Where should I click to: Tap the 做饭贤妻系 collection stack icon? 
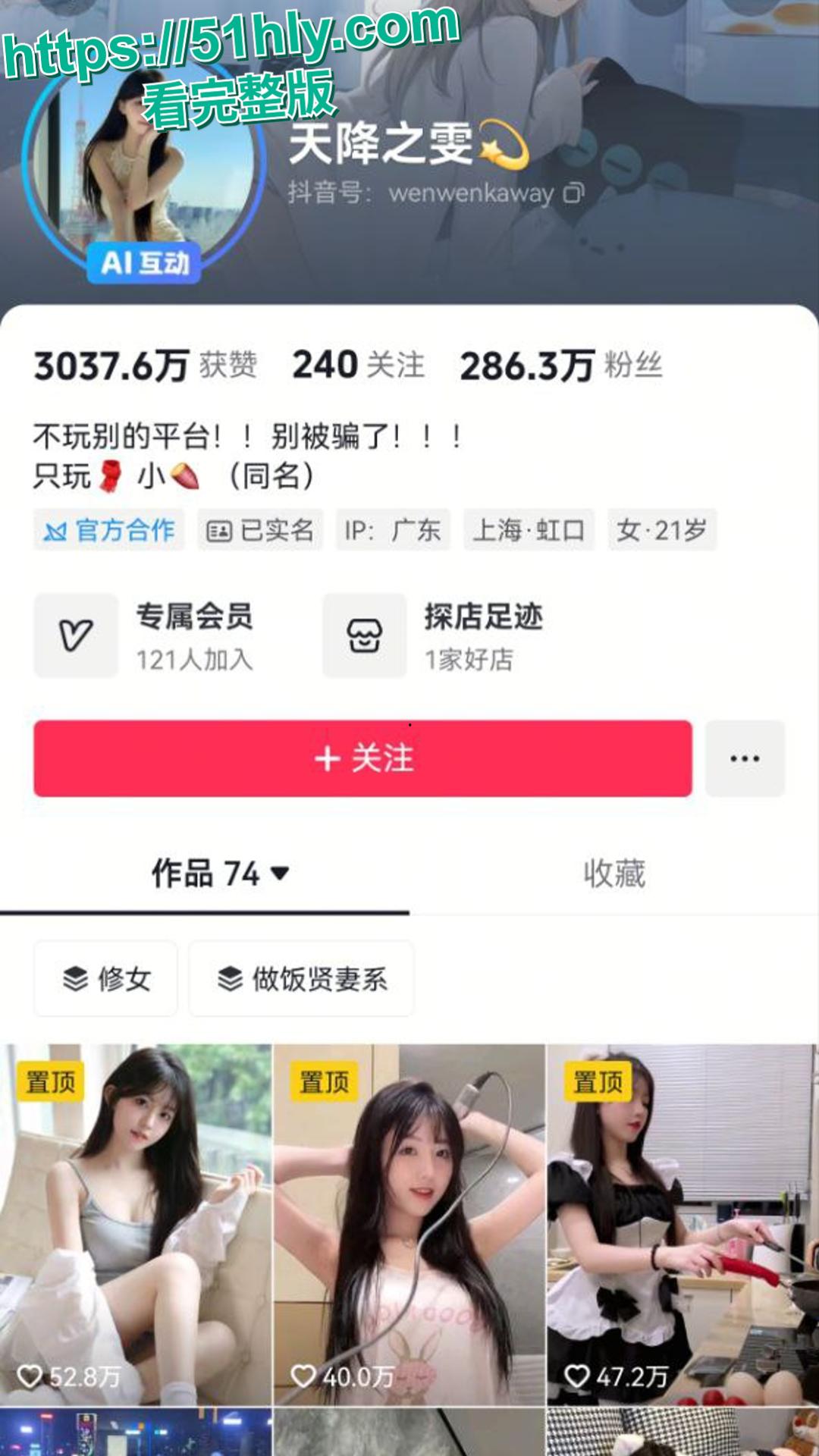227,979
